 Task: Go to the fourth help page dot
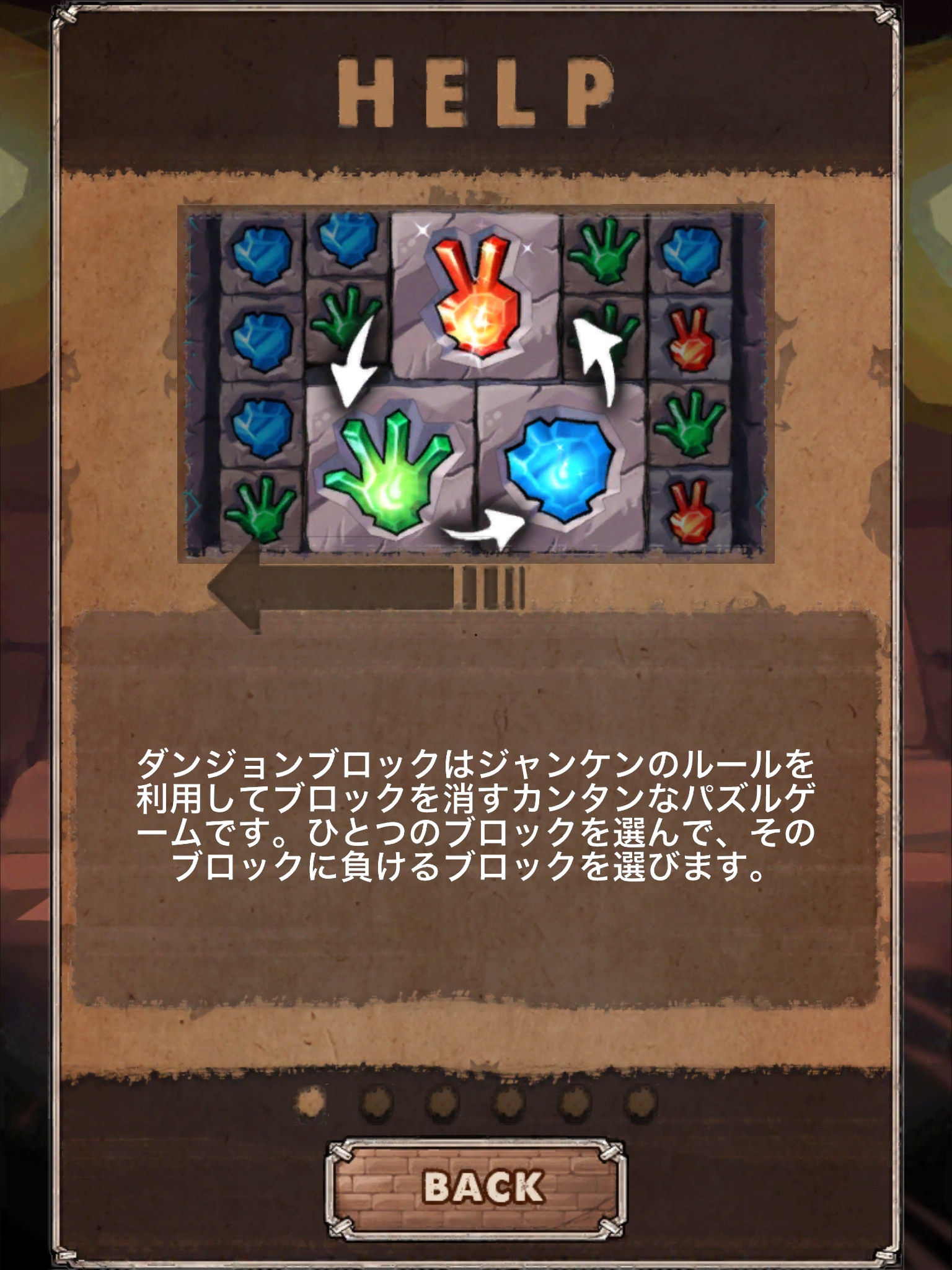[509, 1101]
